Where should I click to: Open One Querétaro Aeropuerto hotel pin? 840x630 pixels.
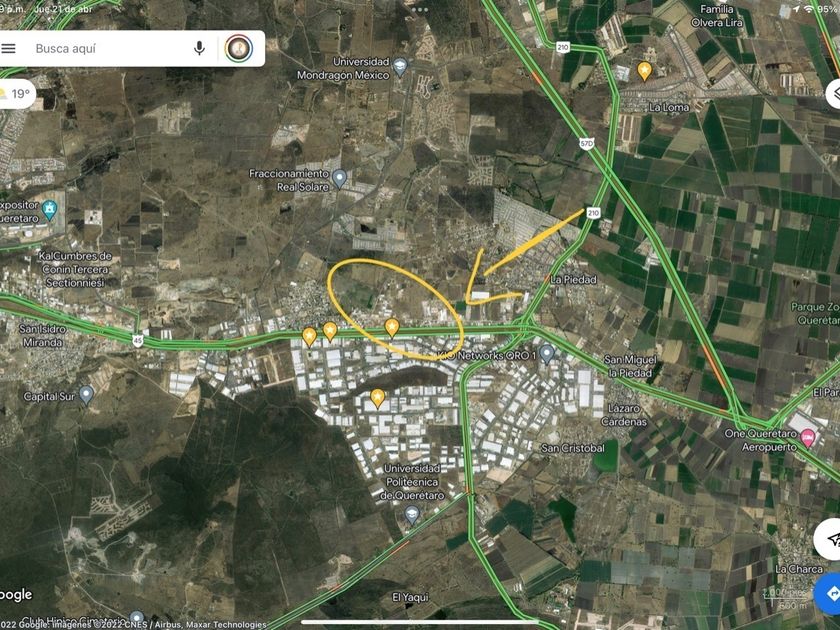807,439
